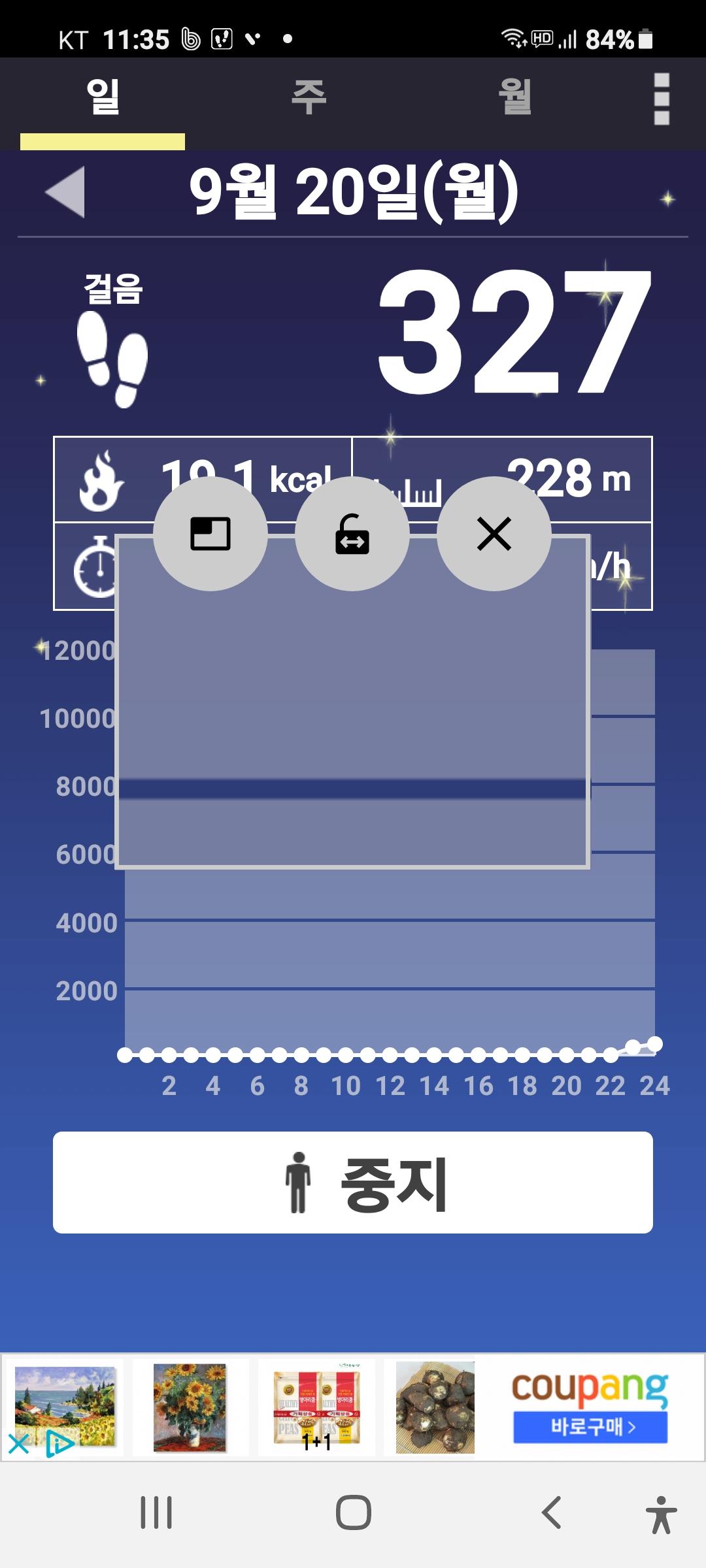This screenshot has height=1568, width=706.
Task: Open the Coupang 바로구매 ad button
Action: (590, 1427)
